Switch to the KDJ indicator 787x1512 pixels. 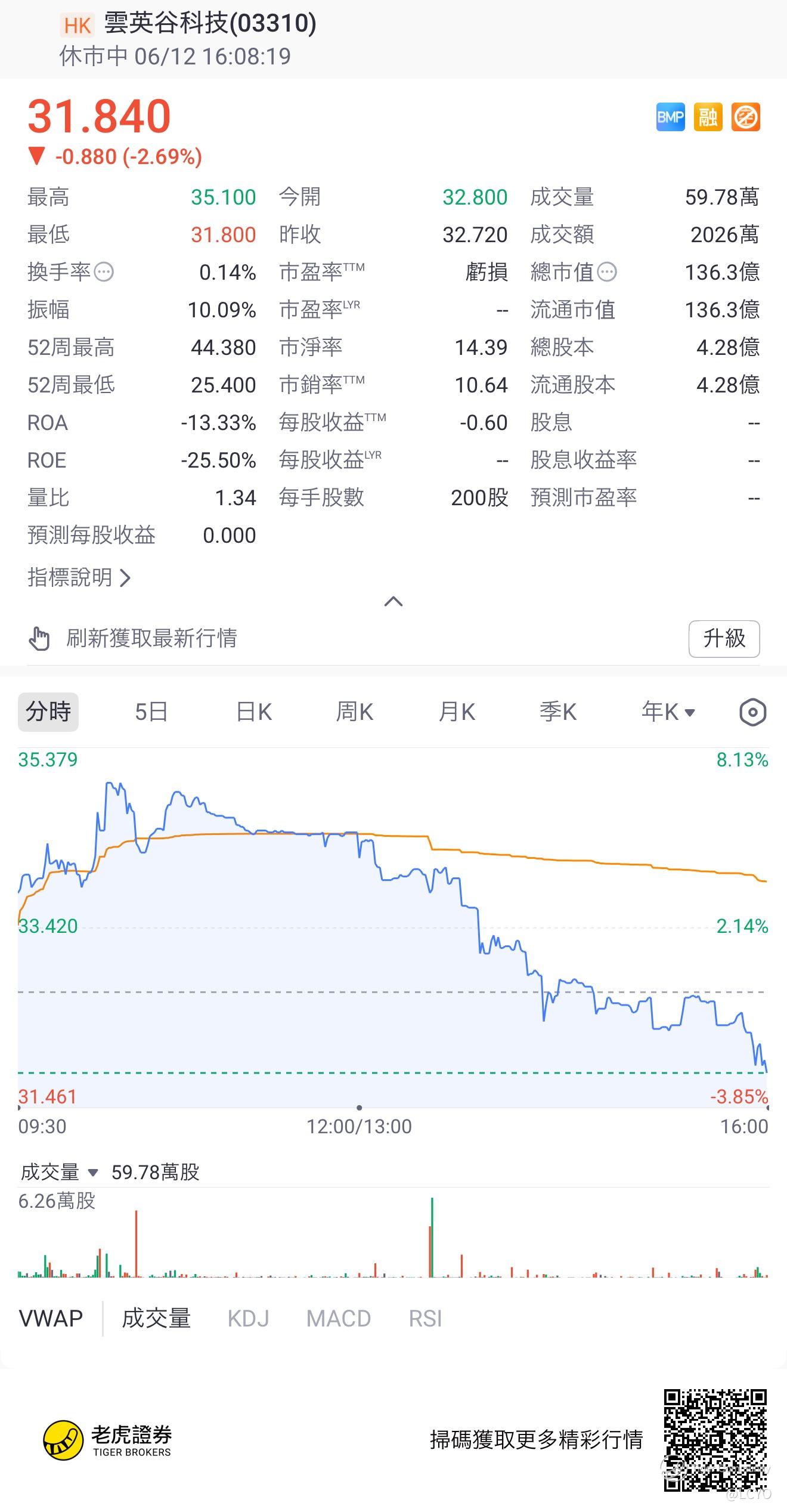coord(248,1318)
